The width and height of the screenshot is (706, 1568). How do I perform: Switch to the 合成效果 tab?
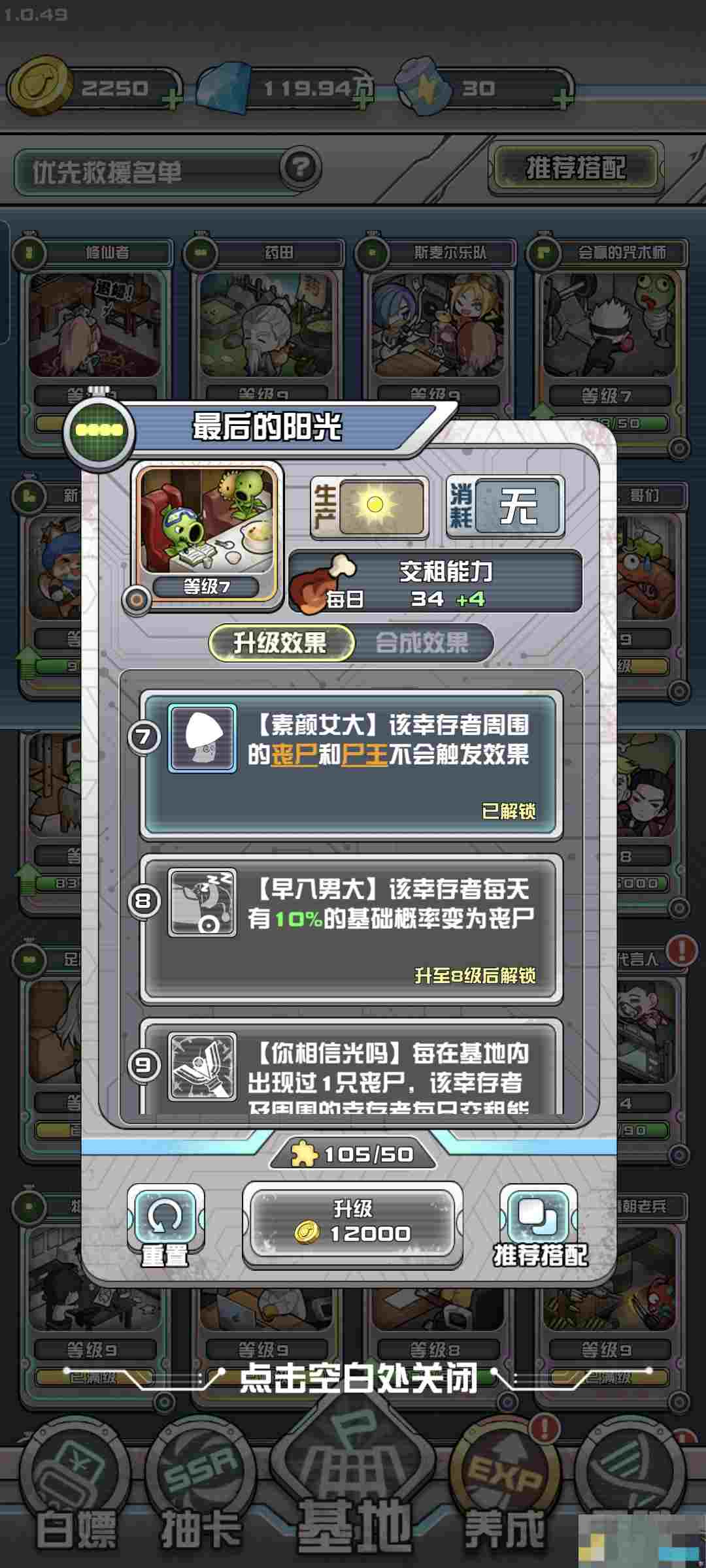[422, 643]
